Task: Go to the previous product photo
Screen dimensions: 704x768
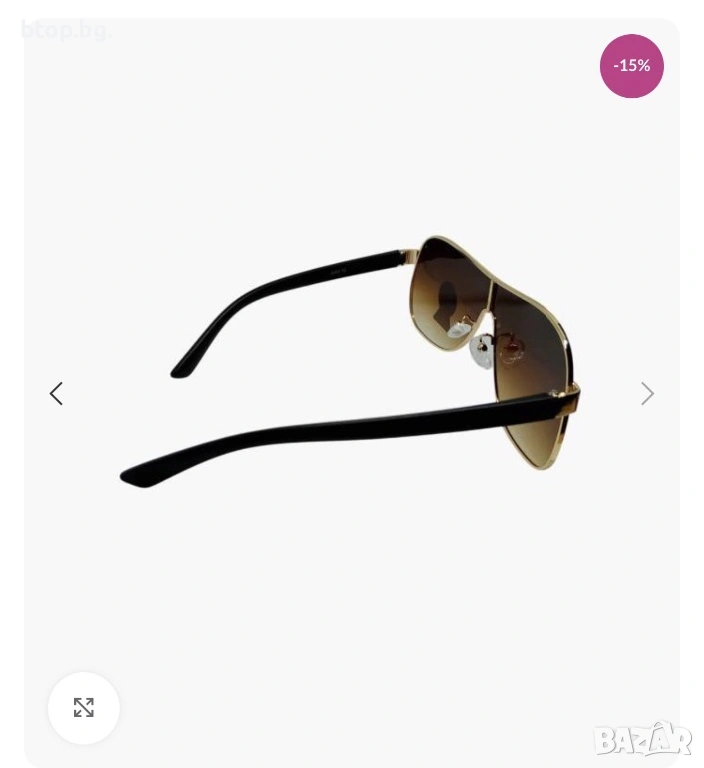Action: pos(56,394)
